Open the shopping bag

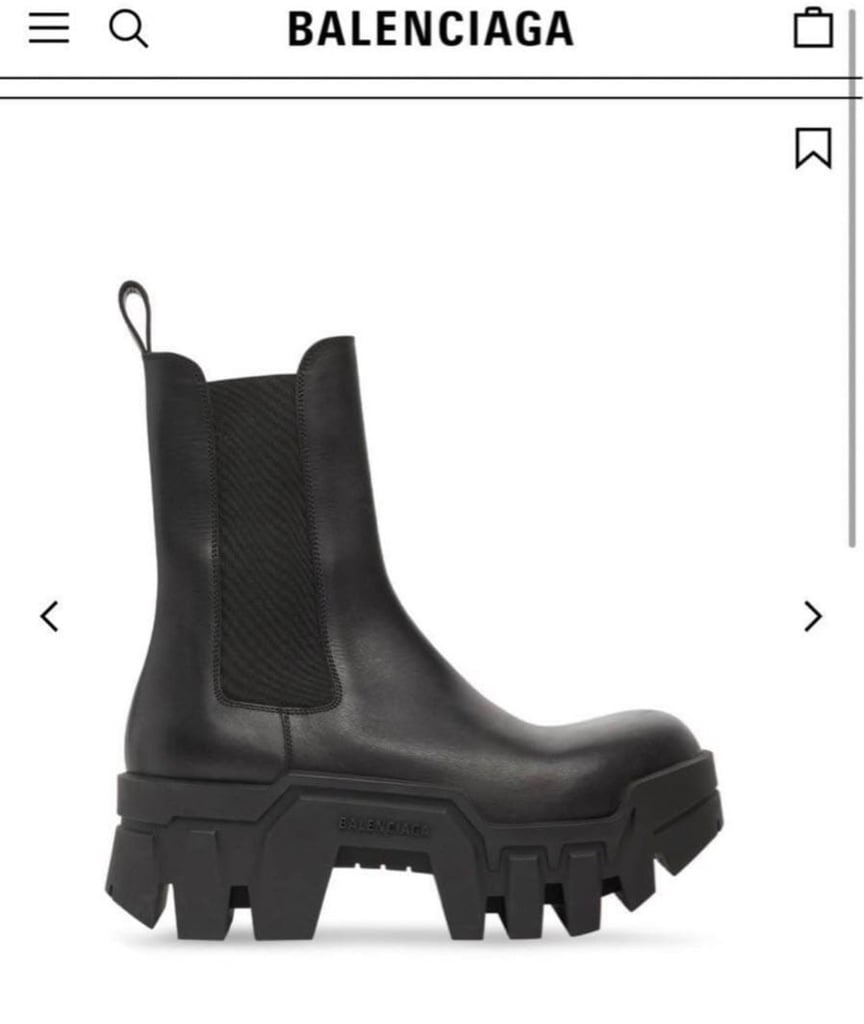coord(813,27)
